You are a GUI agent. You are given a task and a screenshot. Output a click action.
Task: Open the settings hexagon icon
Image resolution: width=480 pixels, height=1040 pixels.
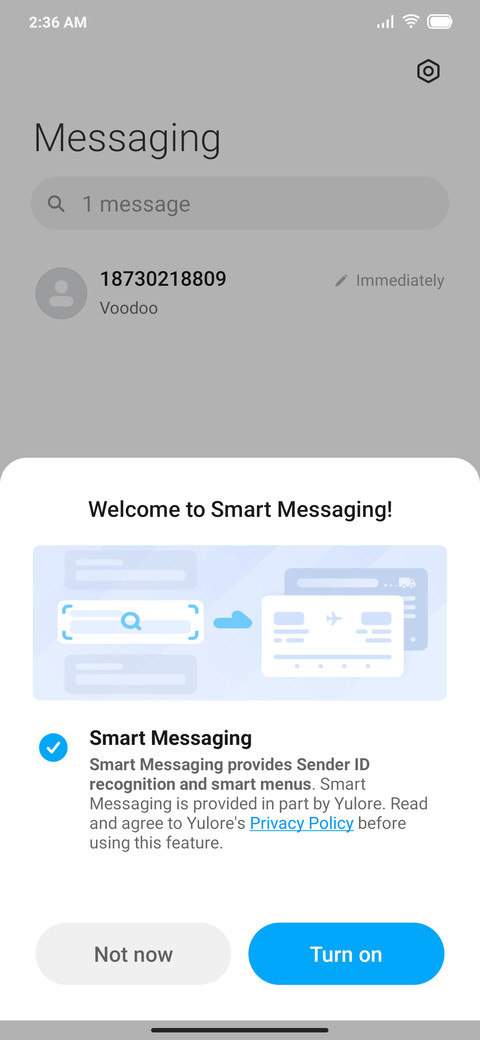(x=429, y=71)
